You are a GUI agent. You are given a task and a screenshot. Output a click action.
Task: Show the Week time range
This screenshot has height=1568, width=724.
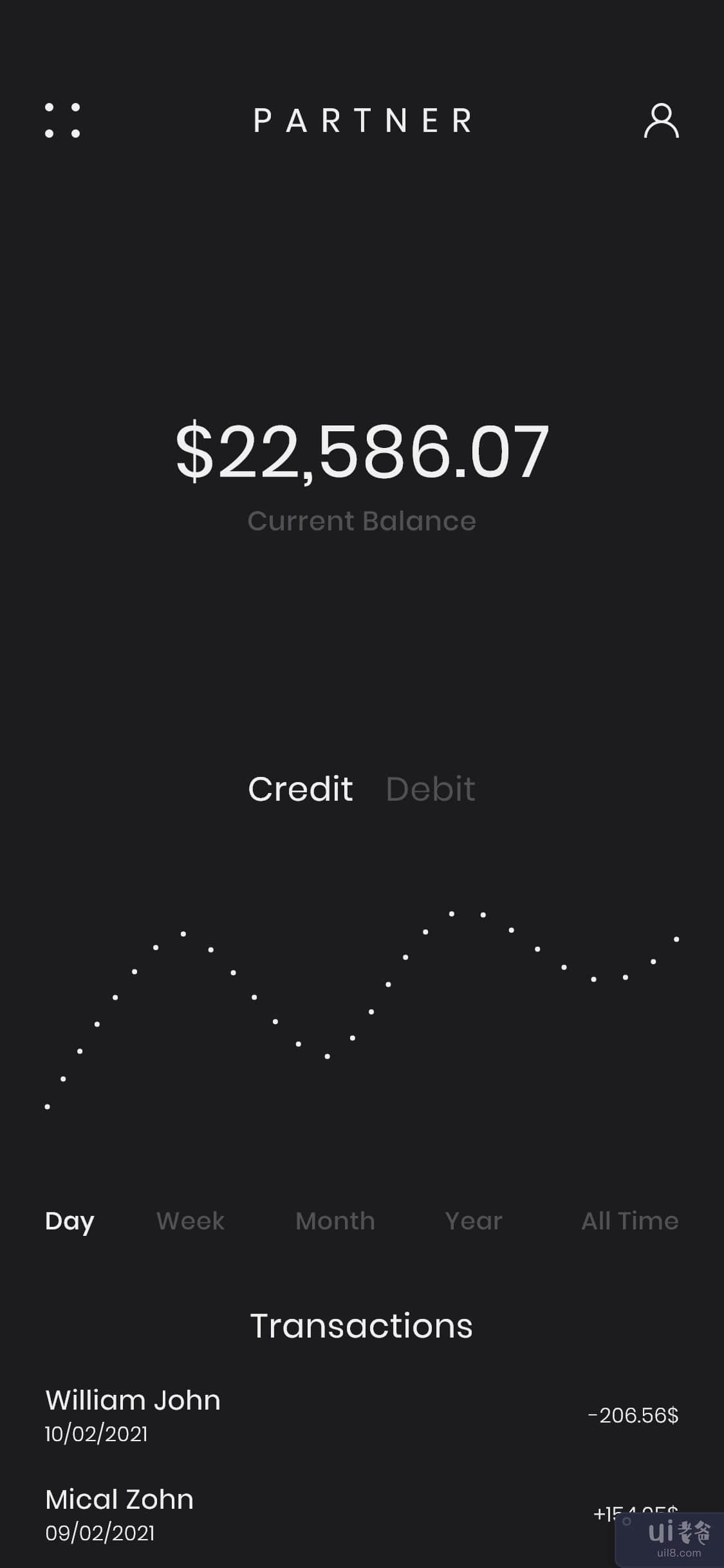[190, 1221]
